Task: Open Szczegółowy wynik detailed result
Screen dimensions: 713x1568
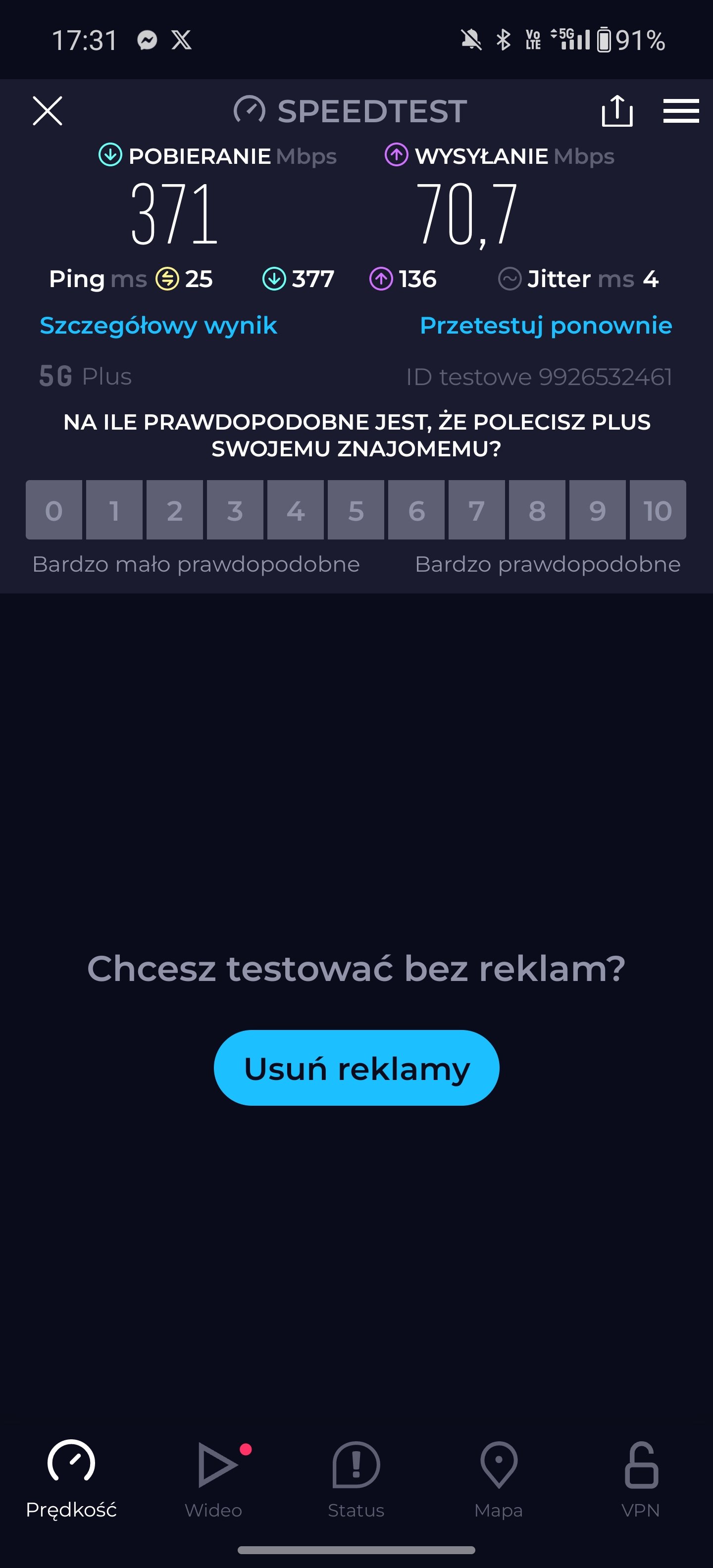Action: [x=158, y=326]
